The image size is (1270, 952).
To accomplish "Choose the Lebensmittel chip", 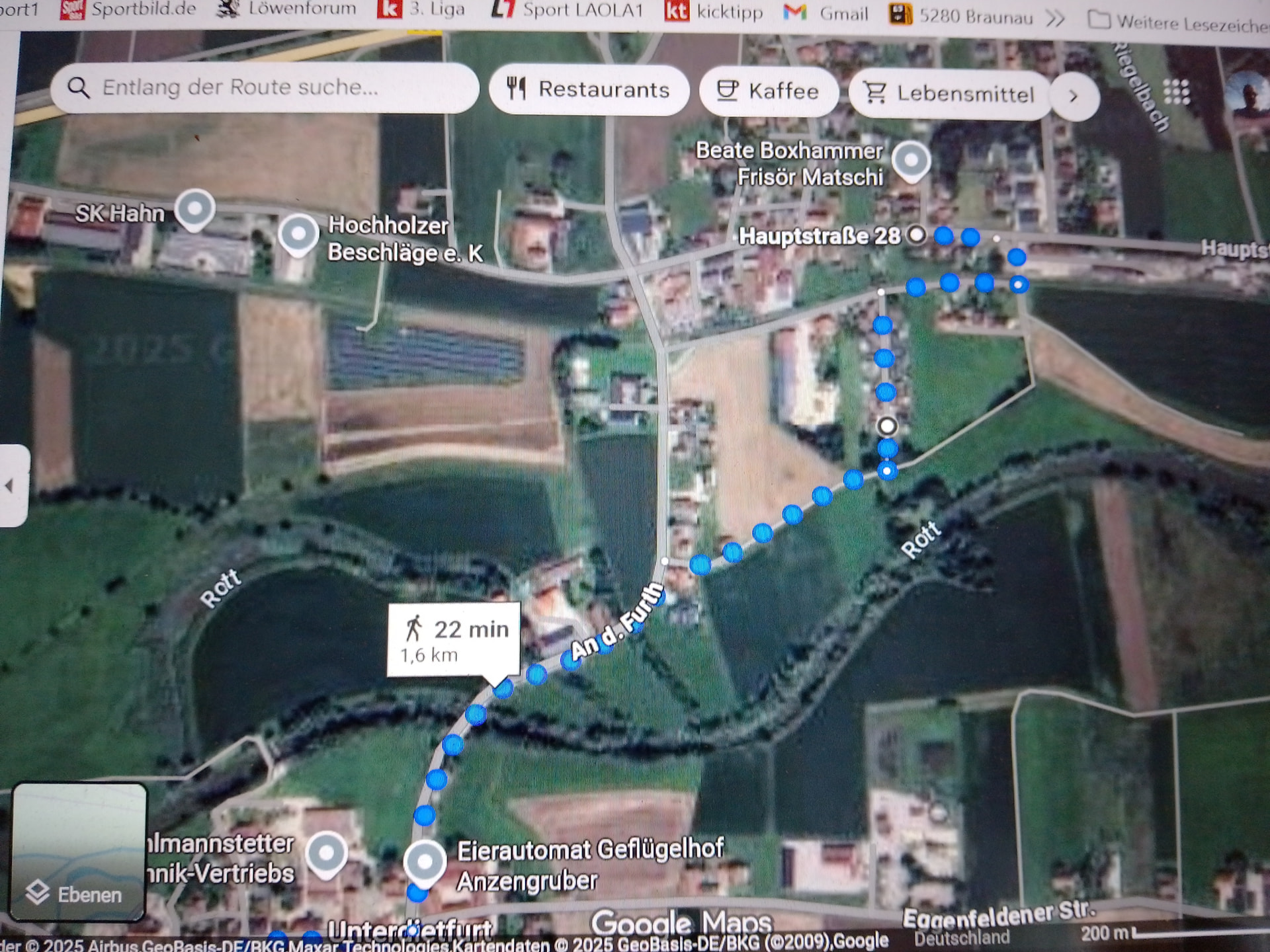I will 949,94.
